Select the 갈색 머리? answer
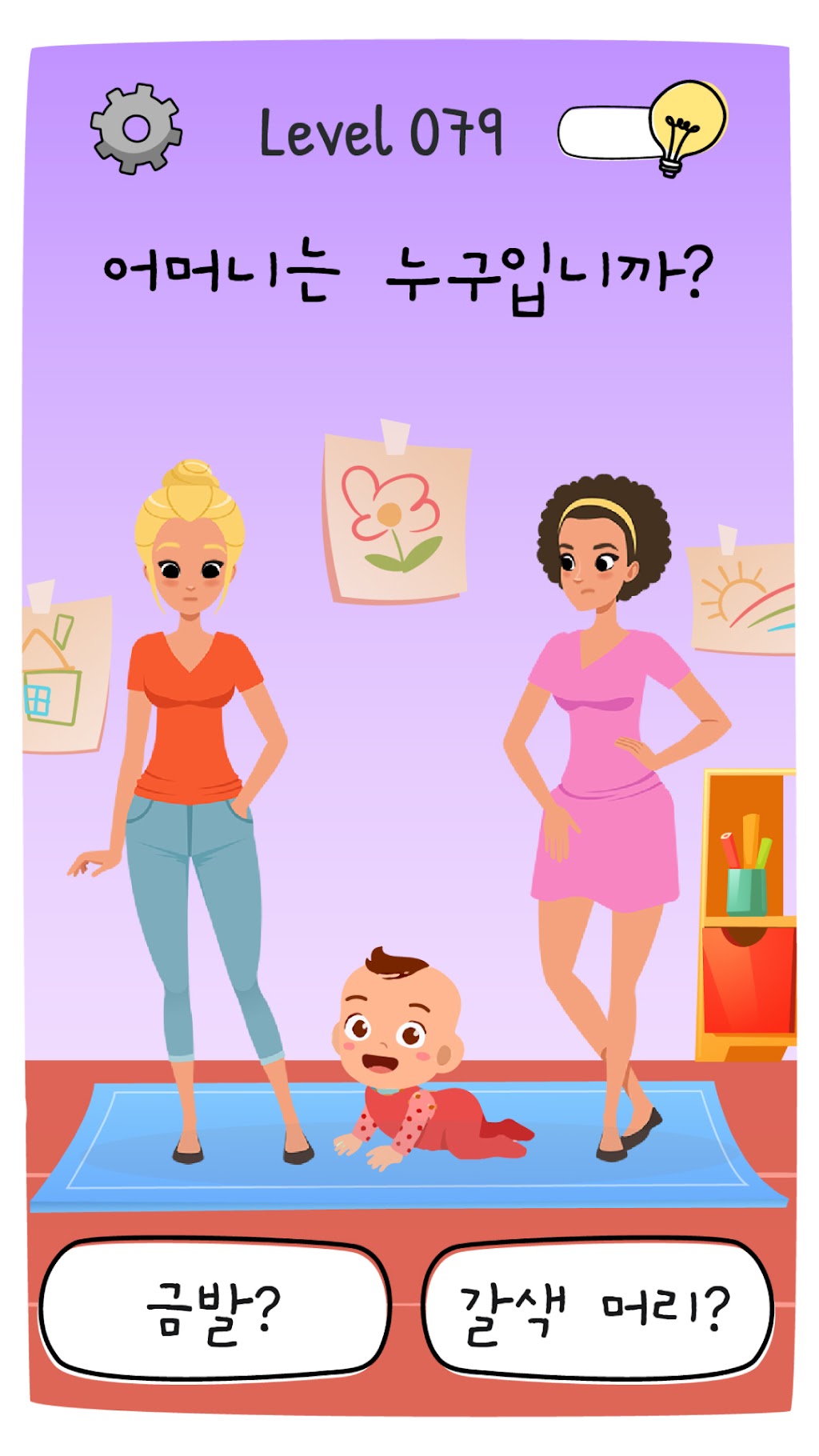 coord(597,1310)
